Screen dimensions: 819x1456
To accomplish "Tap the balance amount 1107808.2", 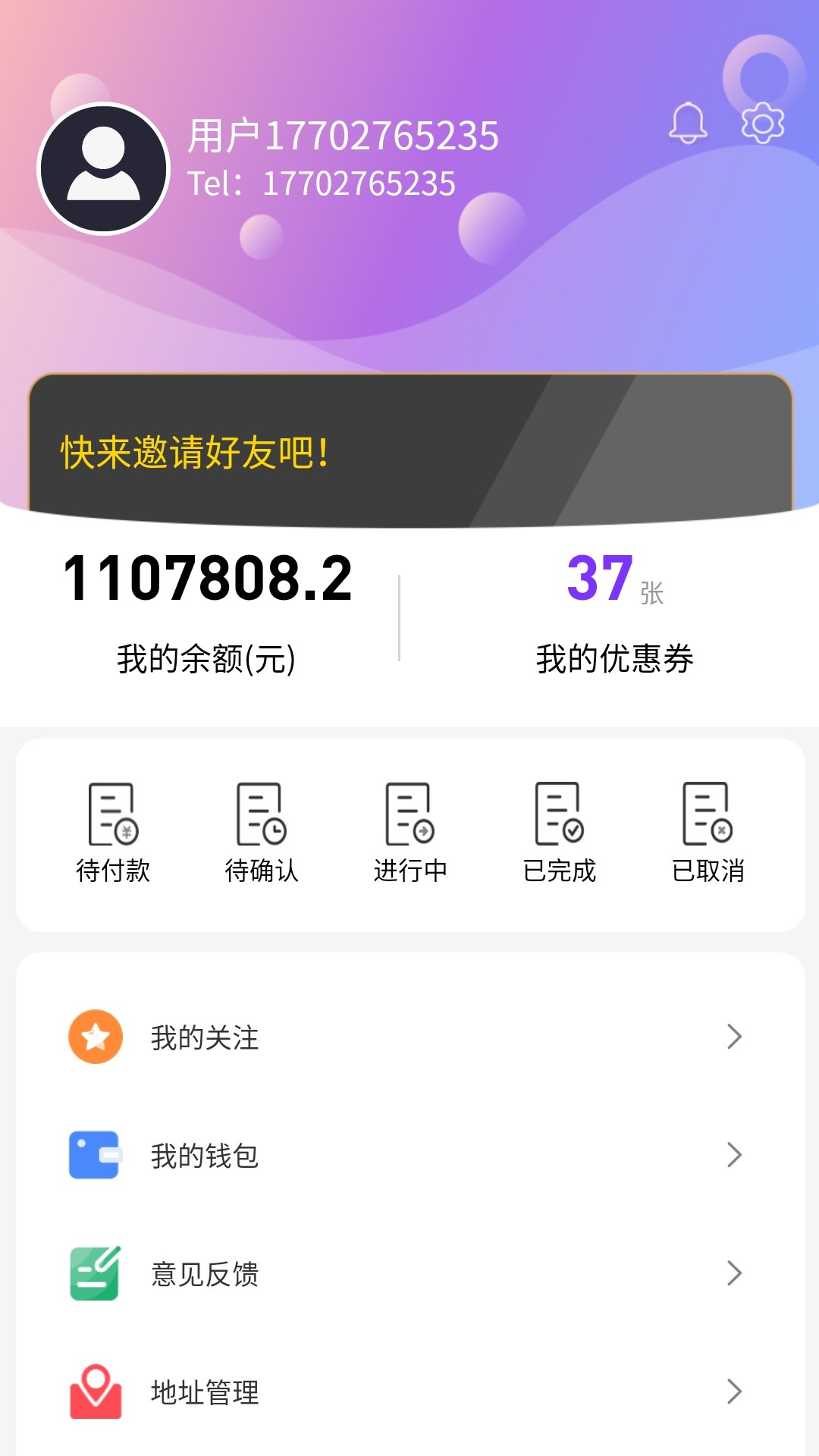I will (206, 580).
